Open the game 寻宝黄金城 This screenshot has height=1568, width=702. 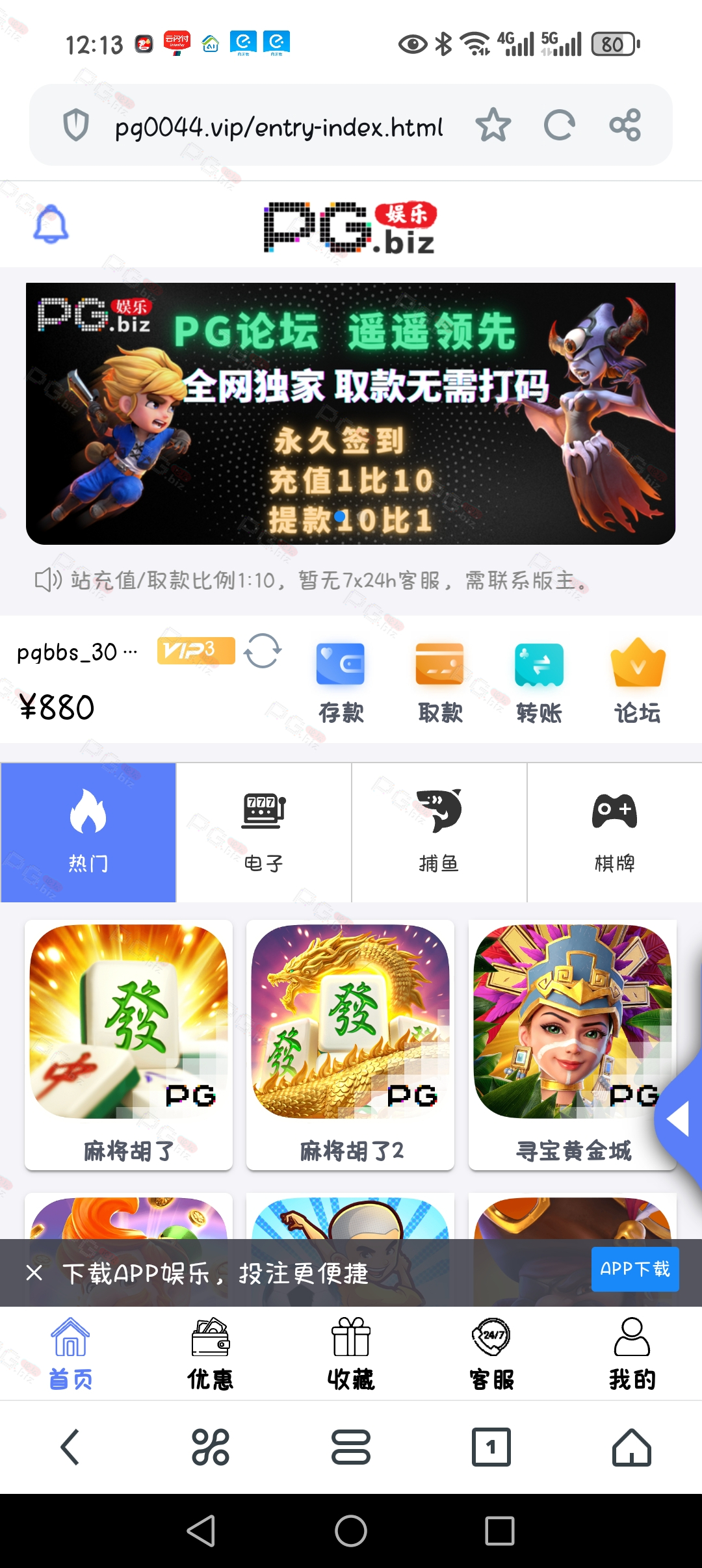tap(573, 1045)
